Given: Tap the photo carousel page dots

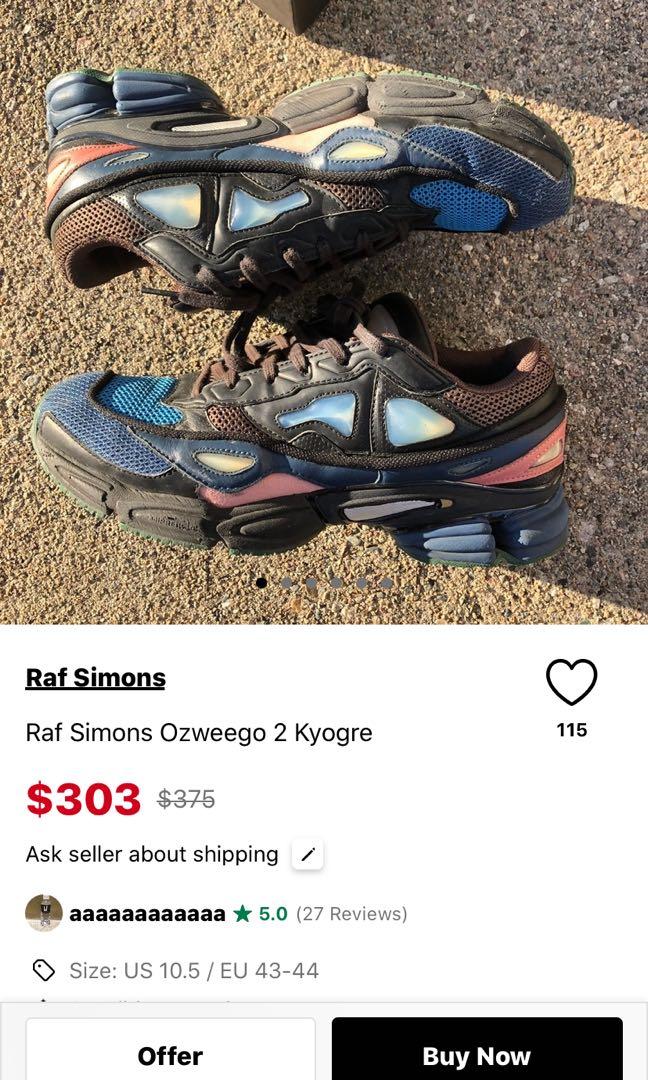Looking at the screenshot, I should click(323, 582).
